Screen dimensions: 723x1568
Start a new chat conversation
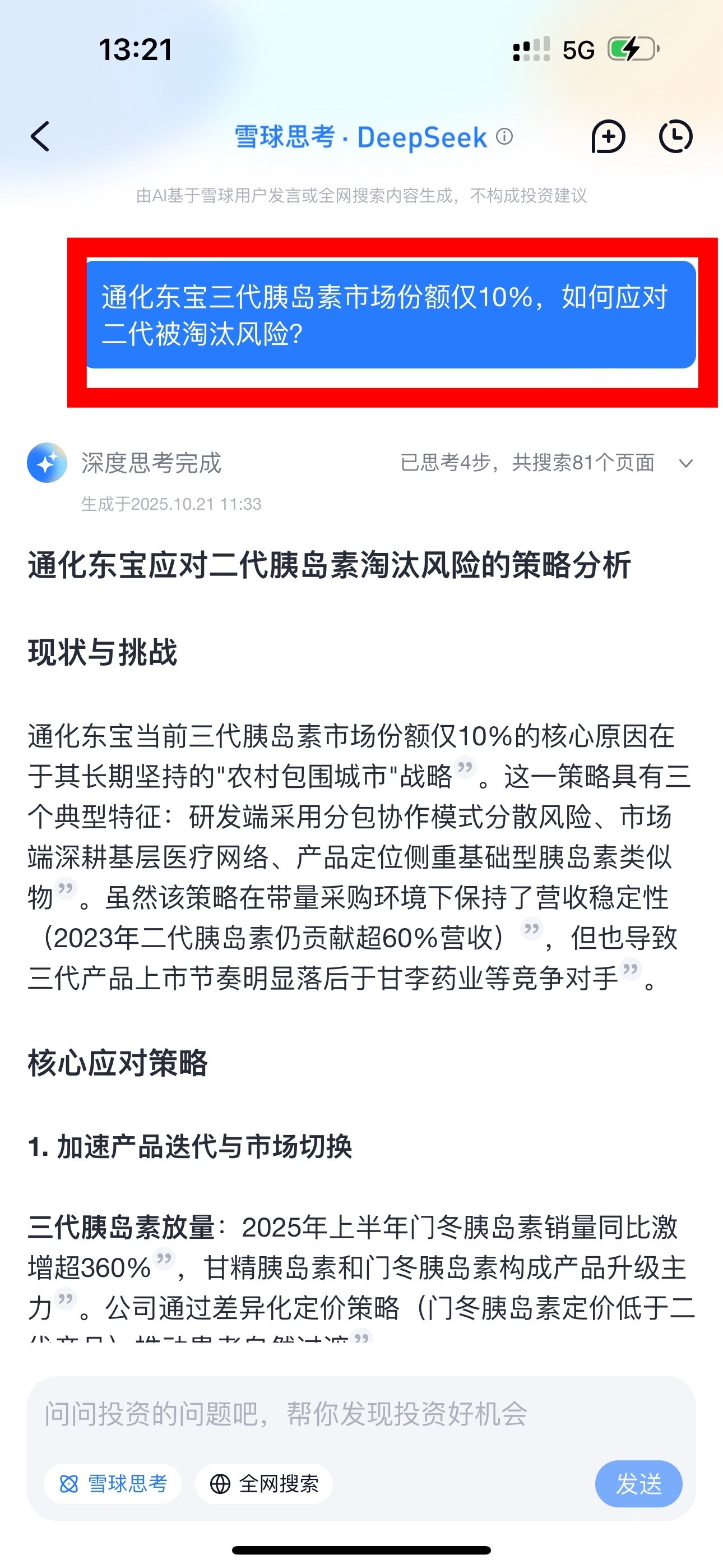pyautogui.click(x=608, y=136)
